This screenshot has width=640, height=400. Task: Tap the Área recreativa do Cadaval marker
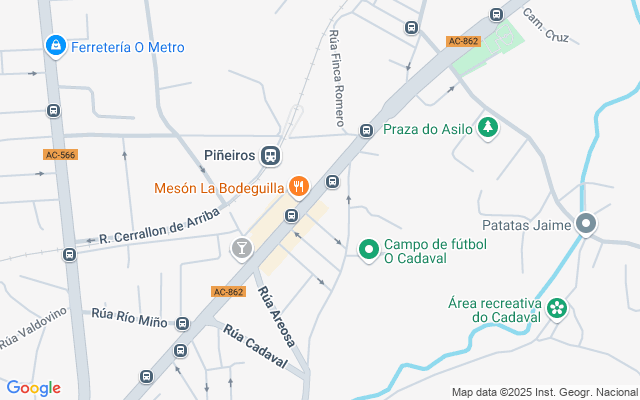click(557, 309)
